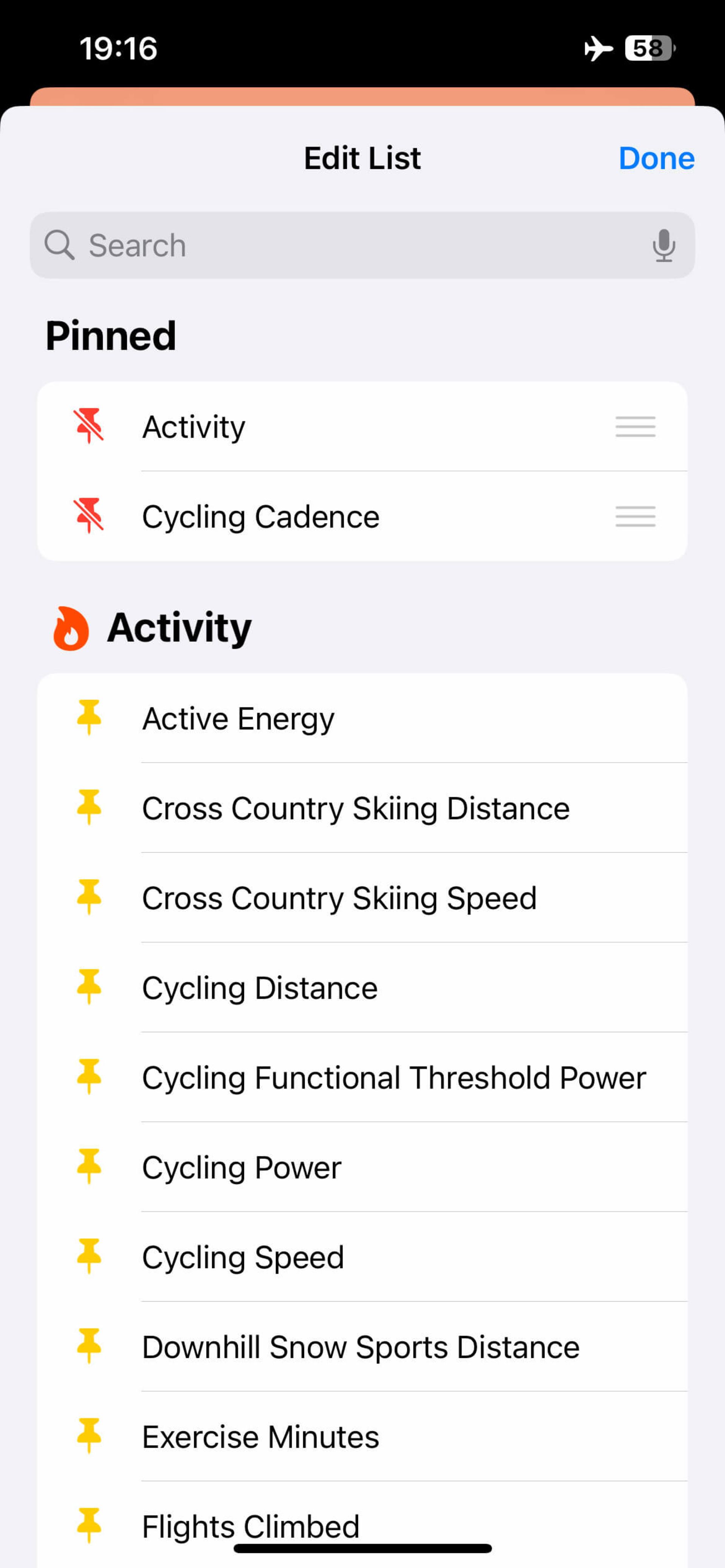Pin Active Energy
725x1568 pixels.
coord(89,718)
